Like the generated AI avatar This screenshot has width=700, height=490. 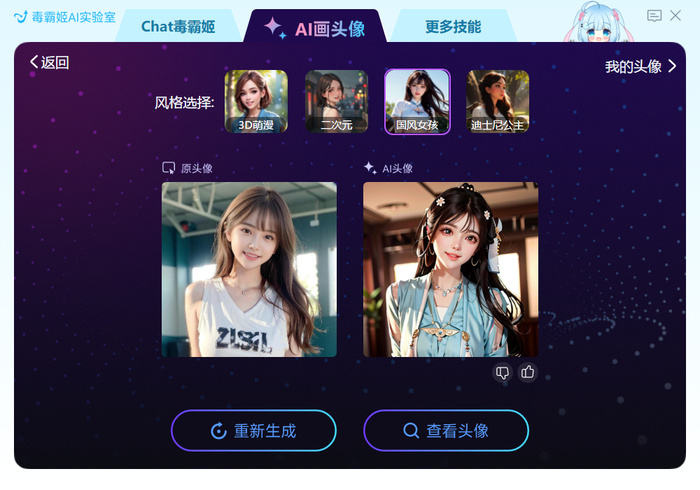click(528, 372)
